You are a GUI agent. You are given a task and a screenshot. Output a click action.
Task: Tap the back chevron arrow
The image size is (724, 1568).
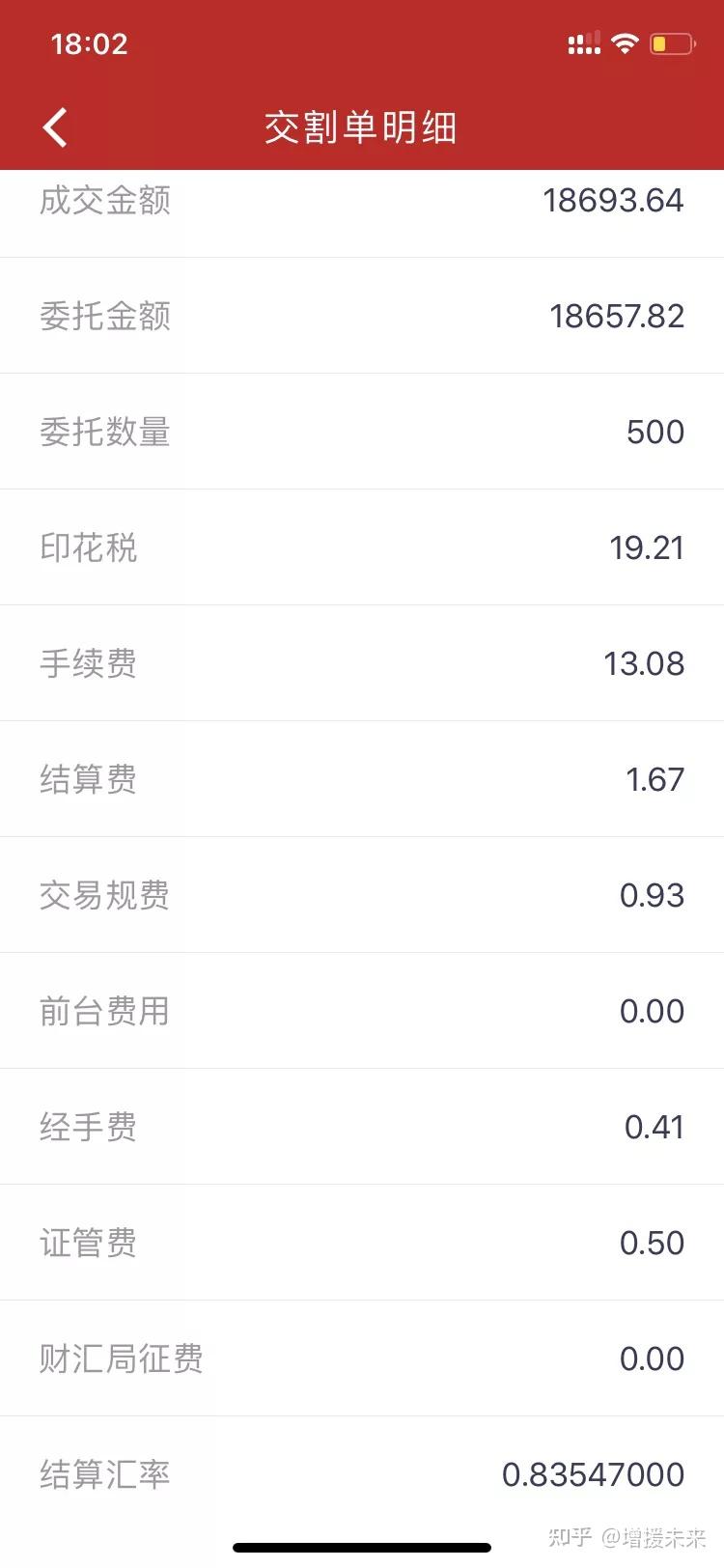tap(53, 126)
